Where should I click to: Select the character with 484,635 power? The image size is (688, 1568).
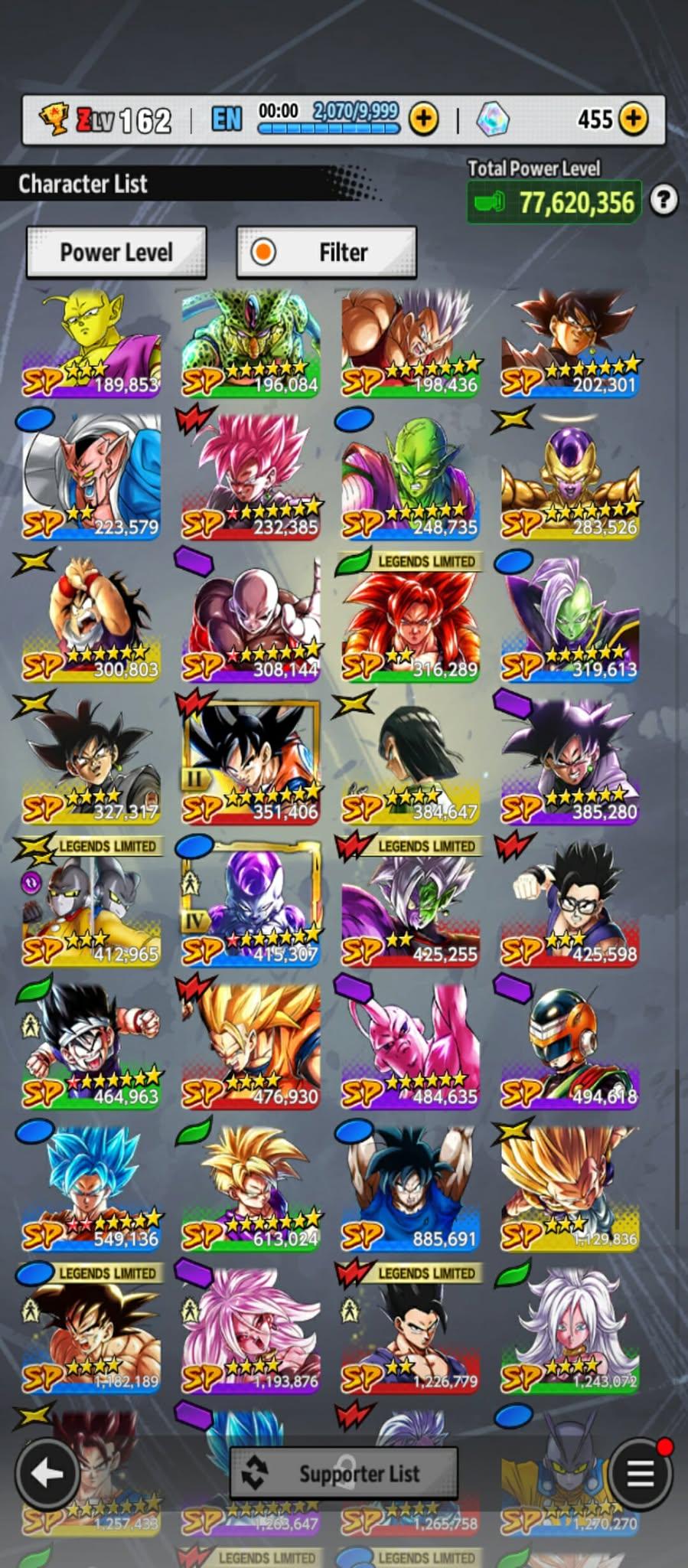[411, 1049]
